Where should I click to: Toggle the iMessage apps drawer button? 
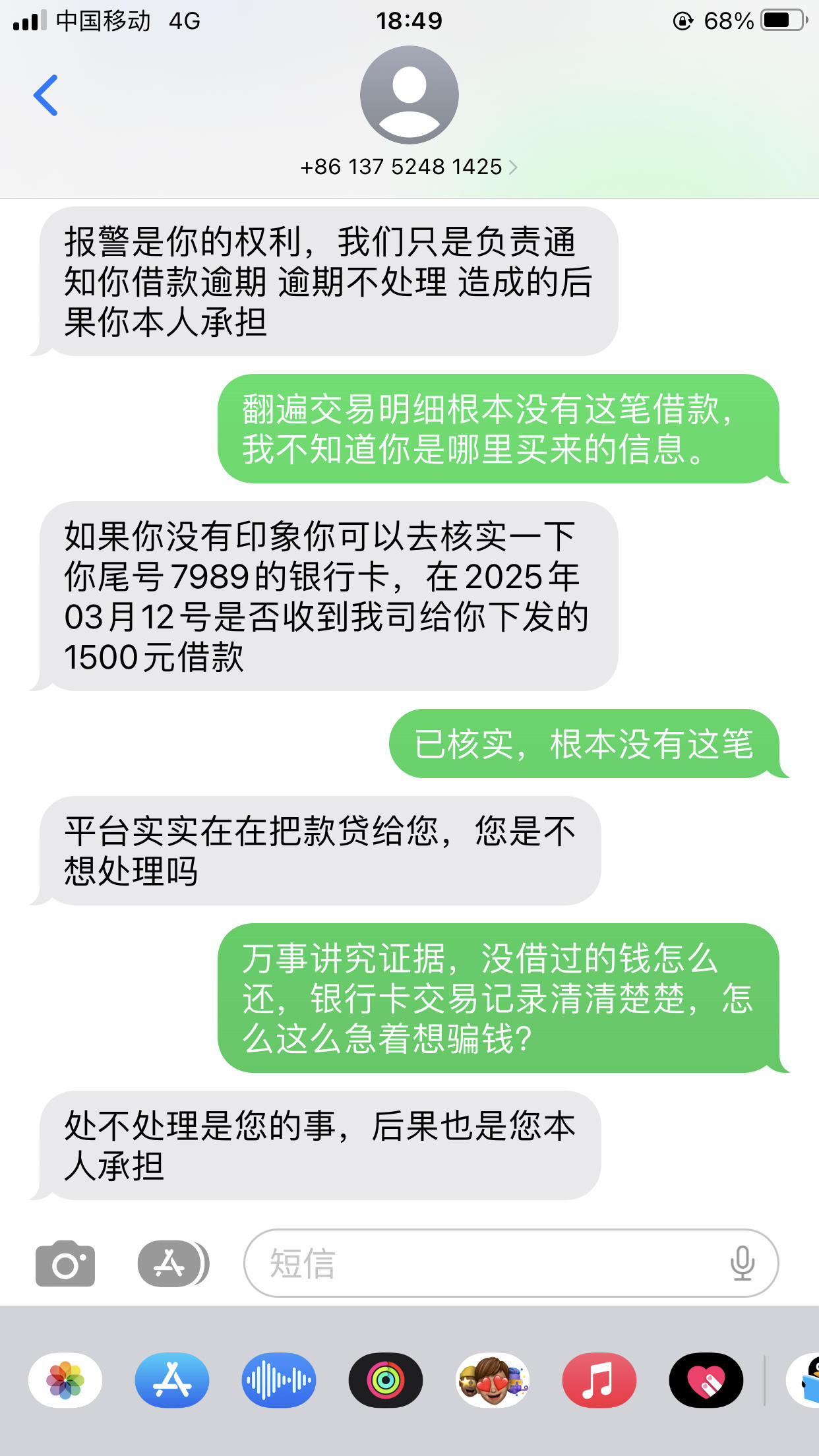coord(173,1263)
